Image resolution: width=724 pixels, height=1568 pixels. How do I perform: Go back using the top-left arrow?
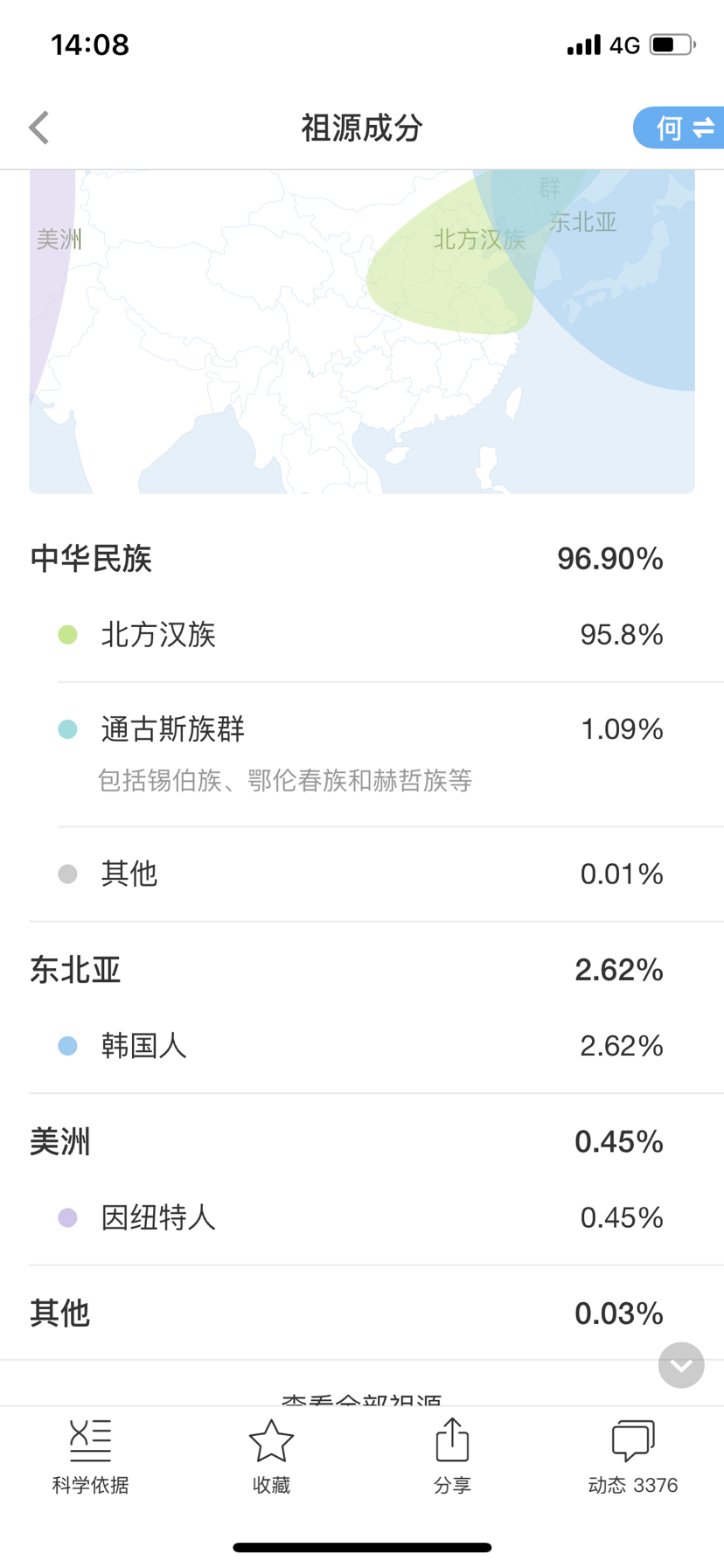[x=38, y=128]
